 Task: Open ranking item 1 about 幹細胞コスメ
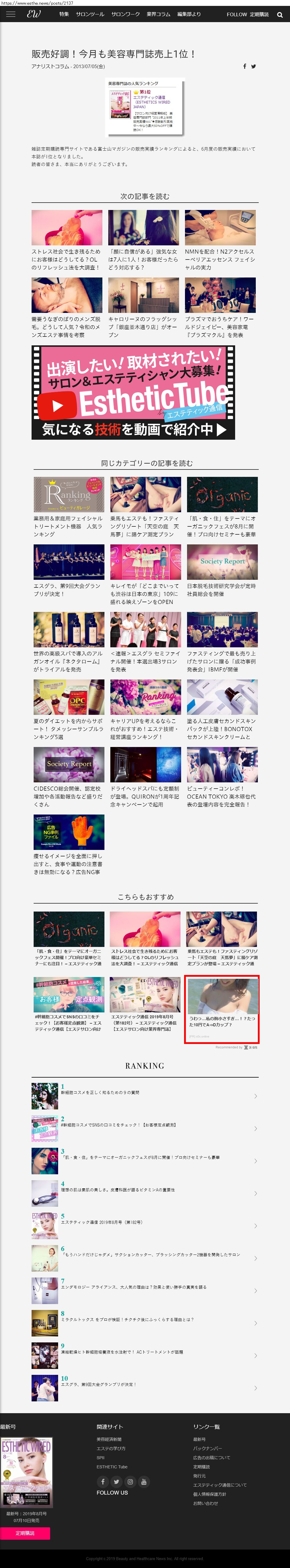pyautogui.click(x=100, y=1093)
